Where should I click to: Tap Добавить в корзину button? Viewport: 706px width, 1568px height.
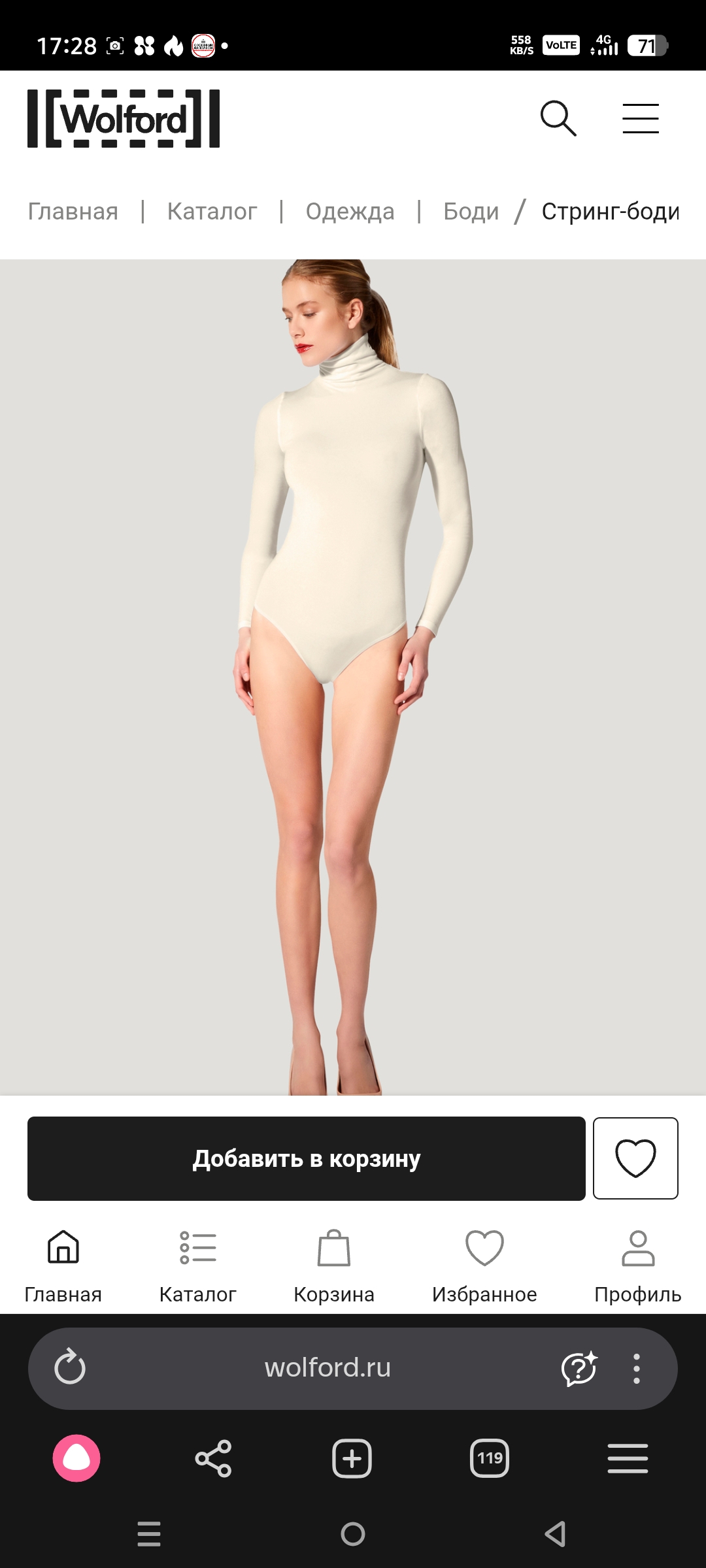(x=306, y=1158)
